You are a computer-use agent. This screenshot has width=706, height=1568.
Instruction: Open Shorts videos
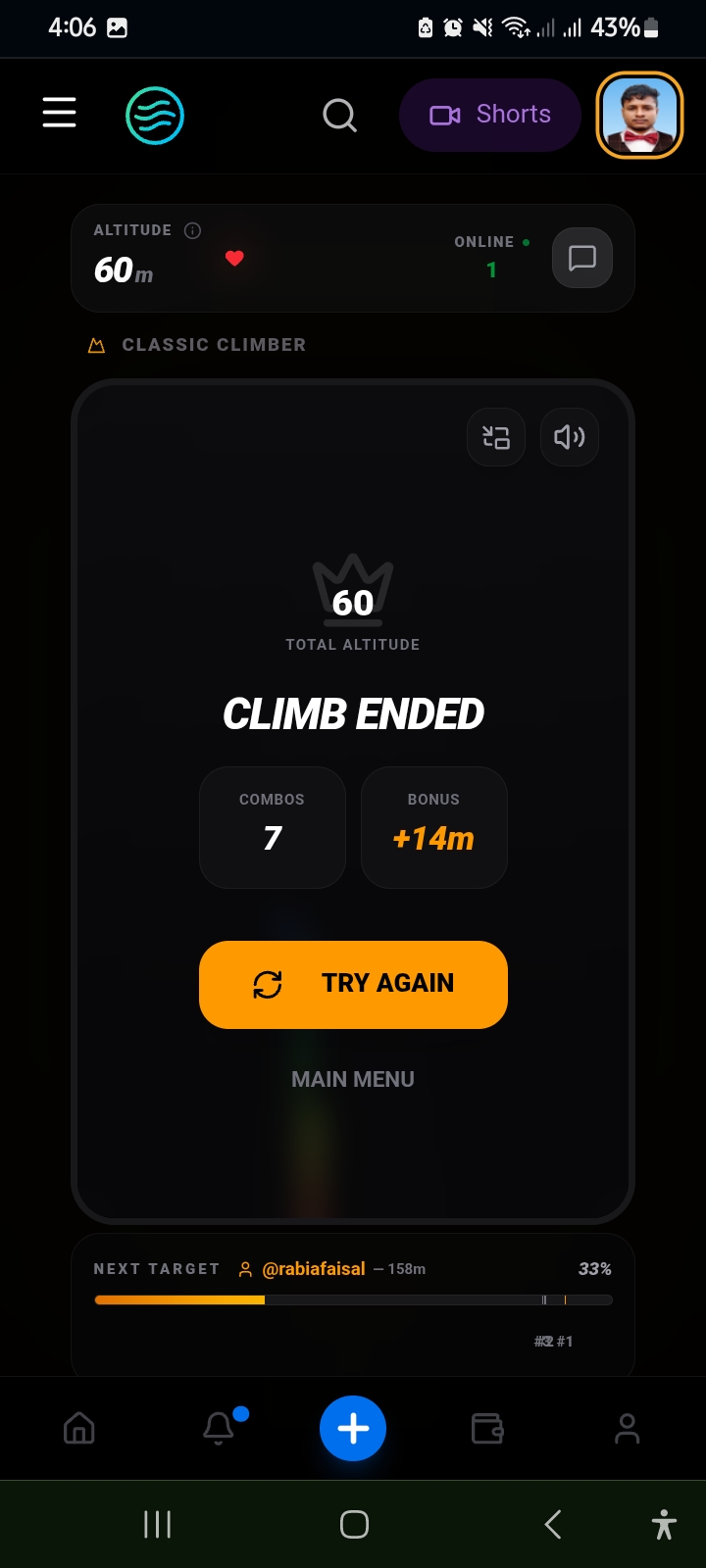point(490,115)
